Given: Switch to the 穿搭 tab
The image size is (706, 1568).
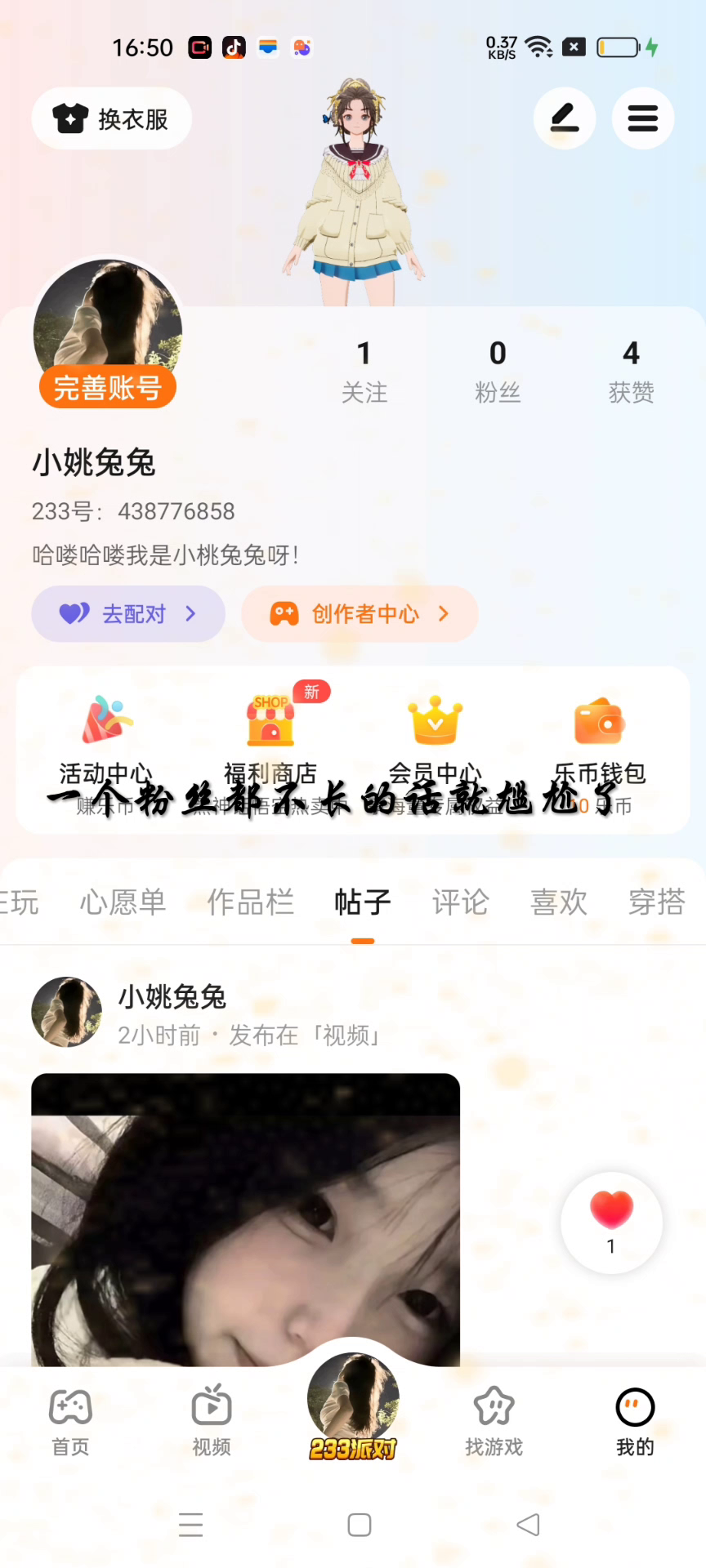Looking at the screenshot, I should point(656,902).
